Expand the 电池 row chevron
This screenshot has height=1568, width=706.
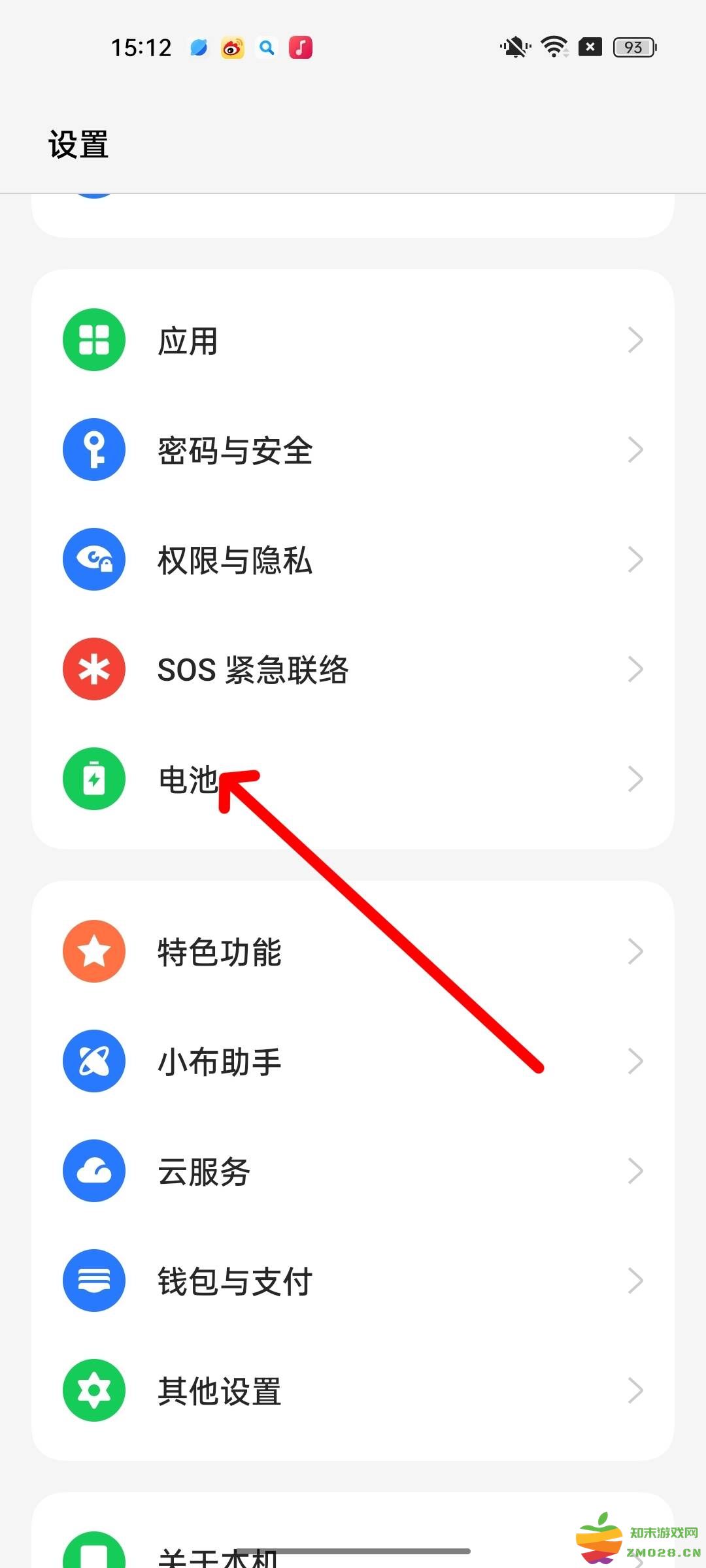pyautogui.click(x=634, y=779)
